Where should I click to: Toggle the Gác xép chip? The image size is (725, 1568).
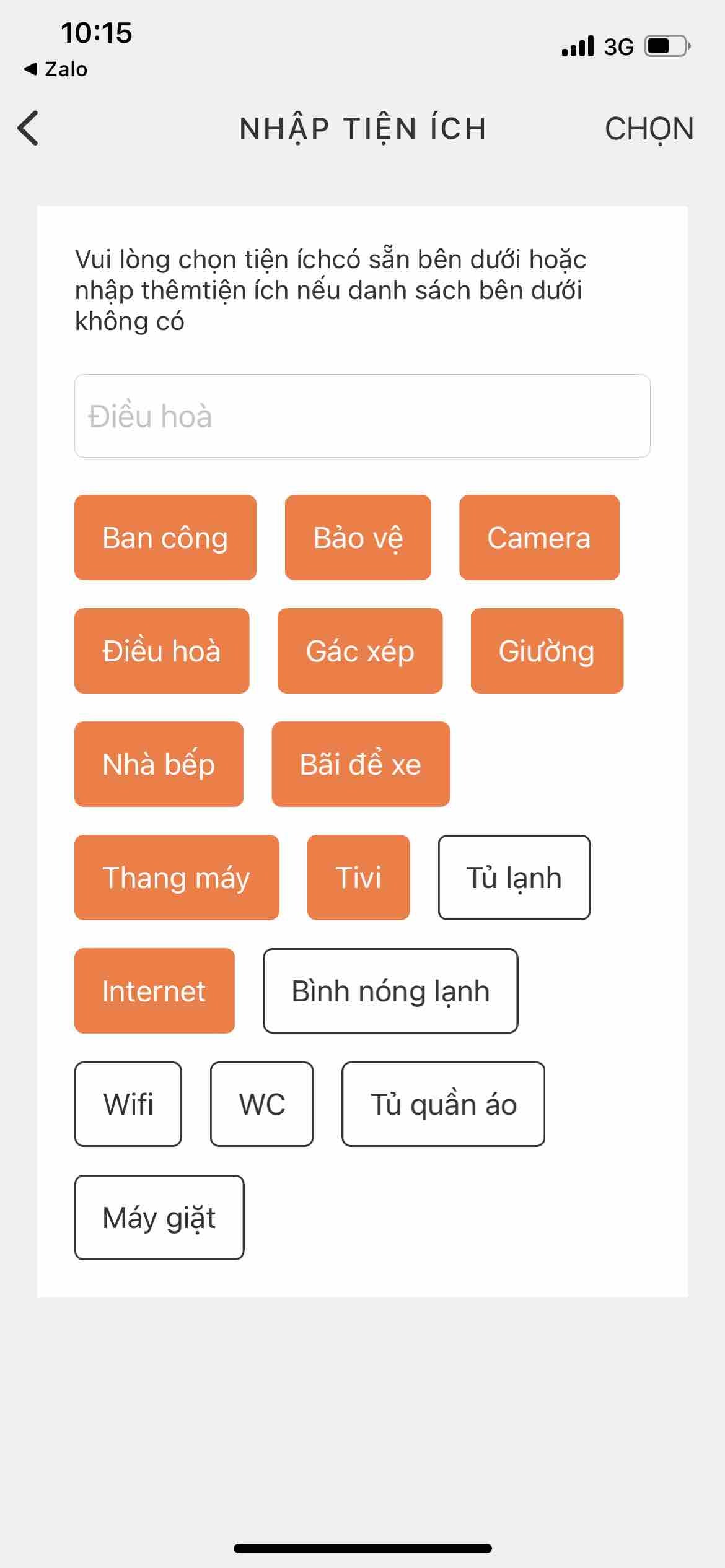(359, 651)
